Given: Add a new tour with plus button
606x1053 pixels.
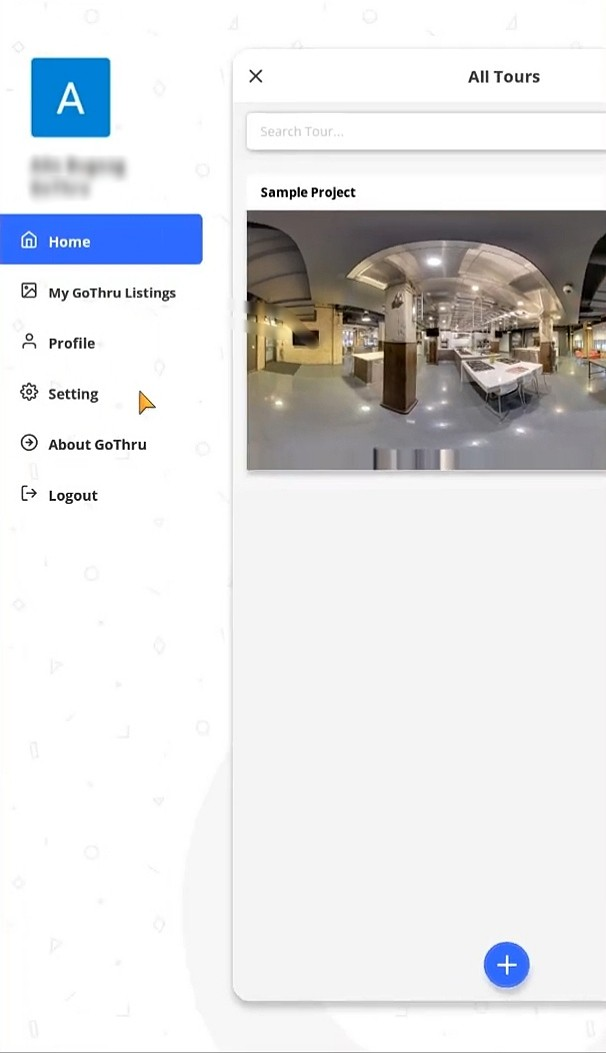Looking at the screenshot, I should tap(507, 965).
